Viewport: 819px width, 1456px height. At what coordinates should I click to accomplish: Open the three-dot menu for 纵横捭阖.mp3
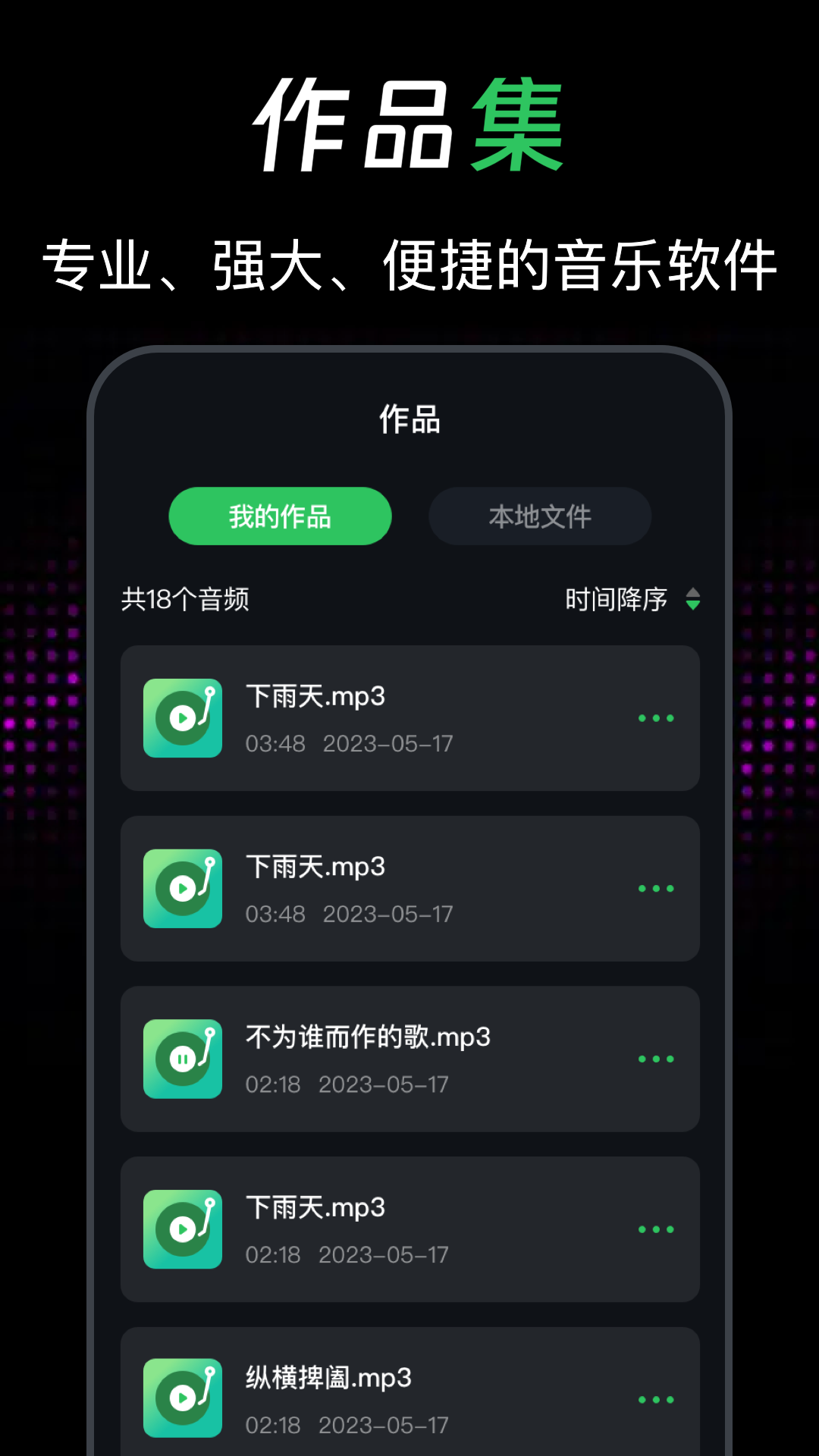click(656, 1399)
